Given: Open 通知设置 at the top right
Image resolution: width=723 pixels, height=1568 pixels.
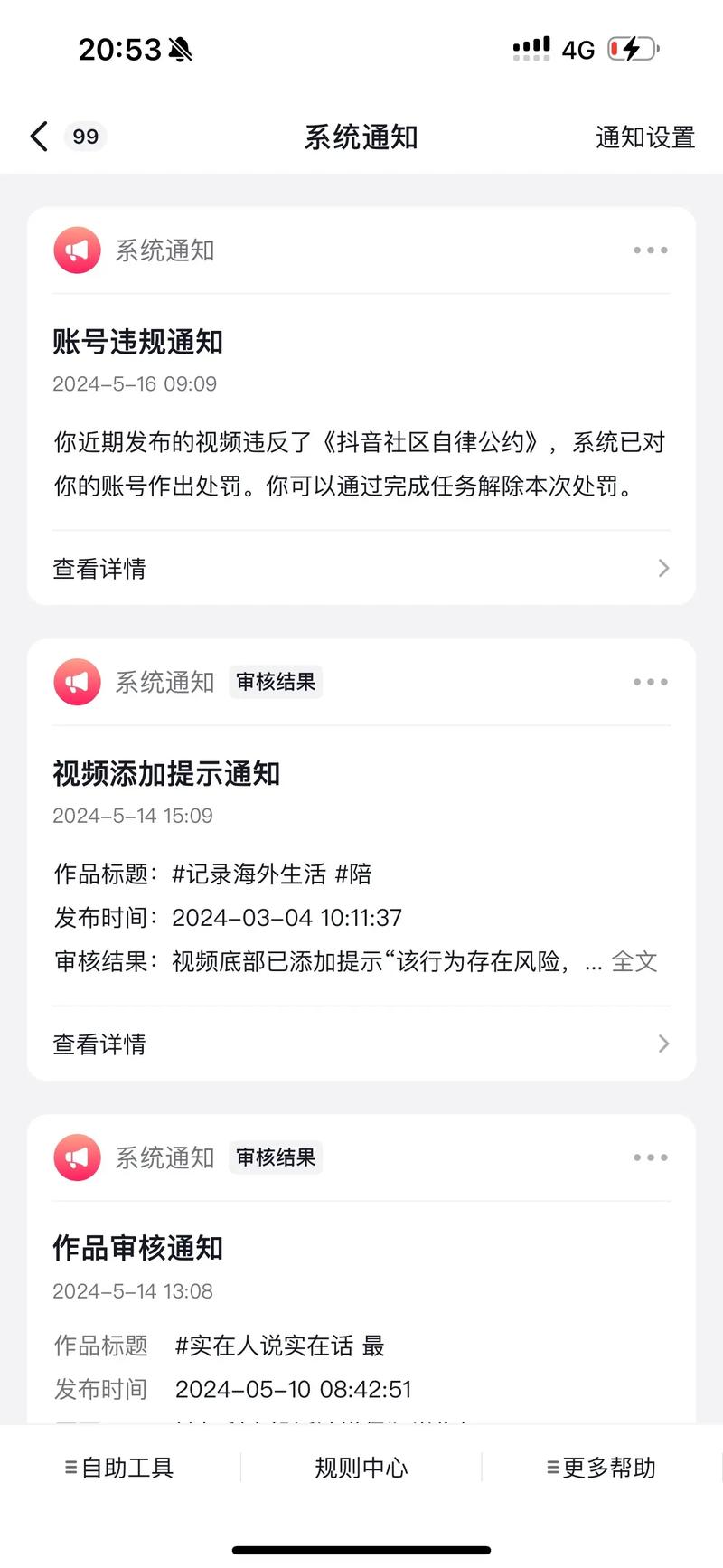Looking at the screenshot, I should click(x=644, y=136).
